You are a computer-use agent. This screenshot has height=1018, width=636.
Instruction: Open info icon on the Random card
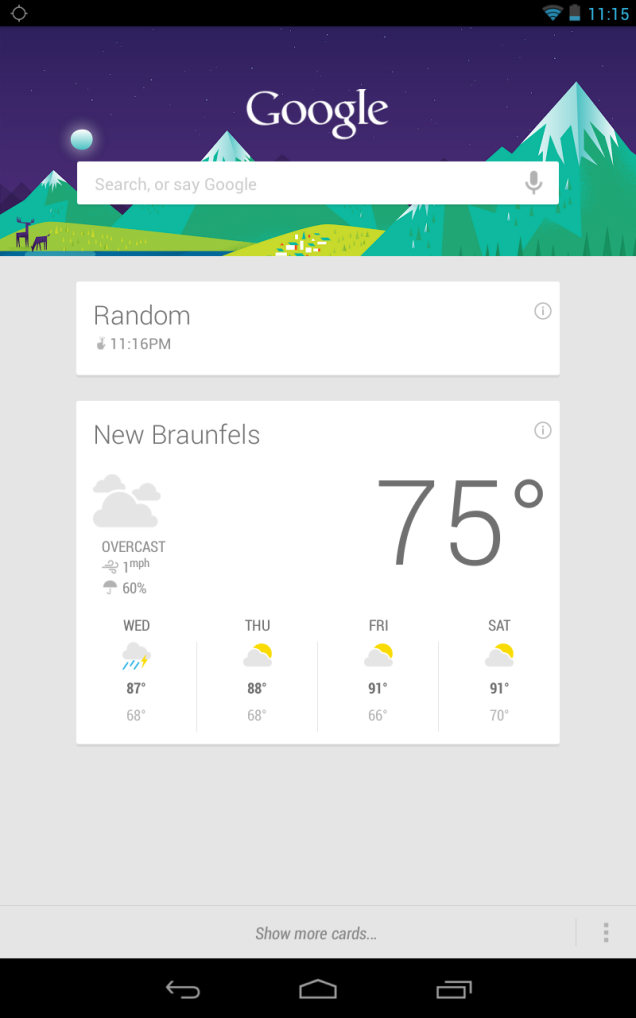[543, 311]
